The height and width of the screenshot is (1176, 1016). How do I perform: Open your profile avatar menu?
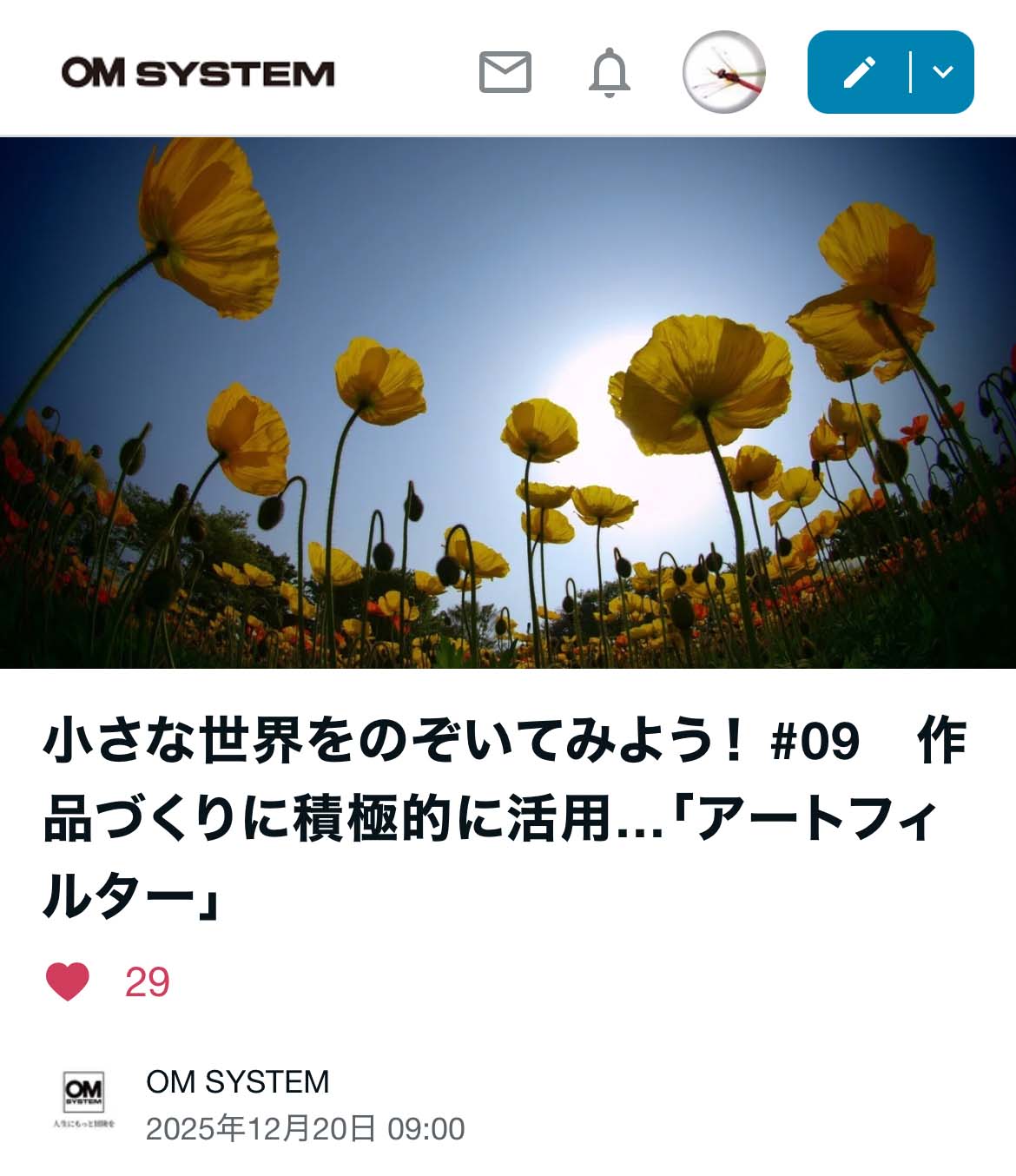(x=723, y=72)
